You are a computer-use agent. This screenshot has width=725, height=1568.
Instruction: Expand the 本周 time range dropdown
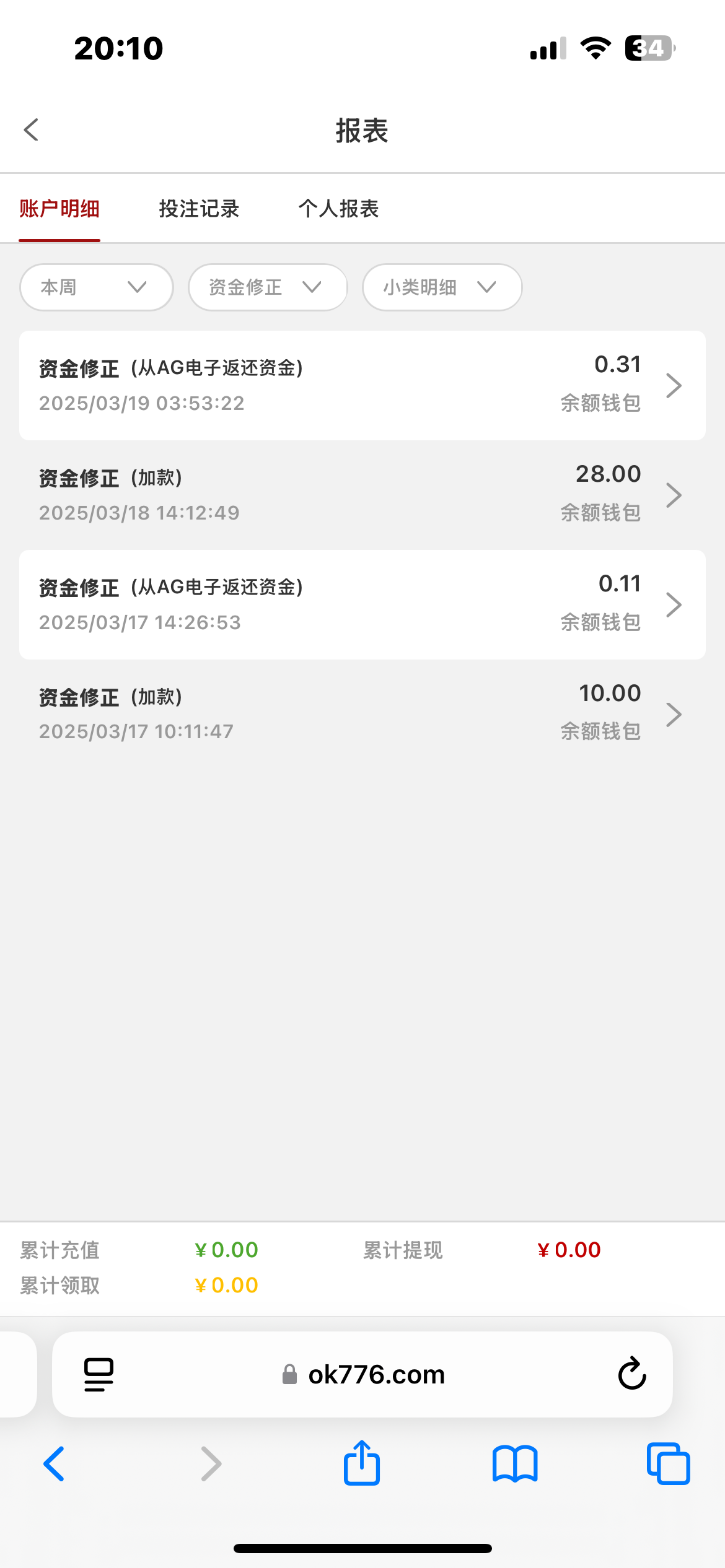96,287
